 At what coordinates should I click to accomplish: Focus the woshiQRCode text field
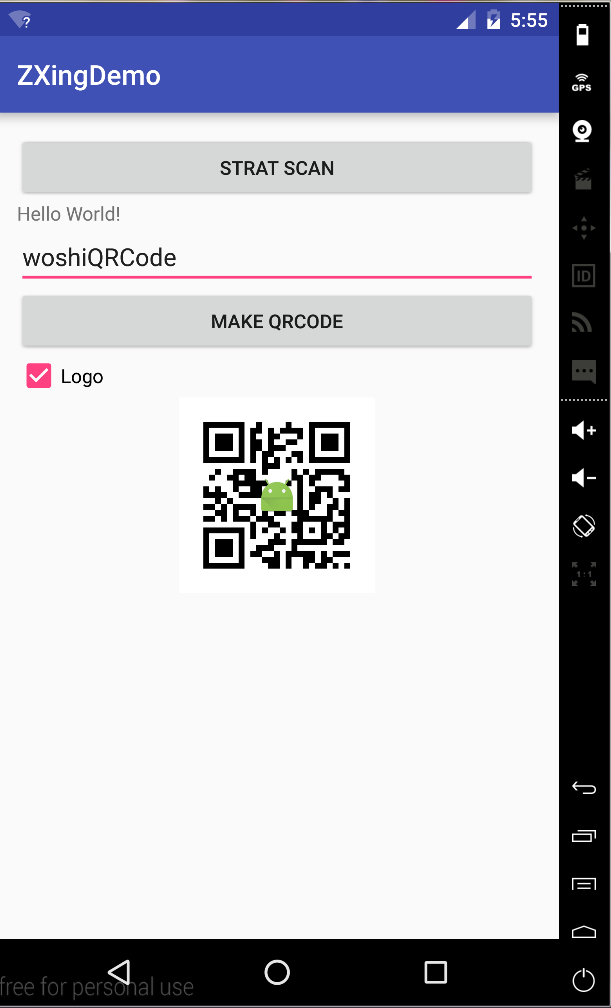pos(276,258)
